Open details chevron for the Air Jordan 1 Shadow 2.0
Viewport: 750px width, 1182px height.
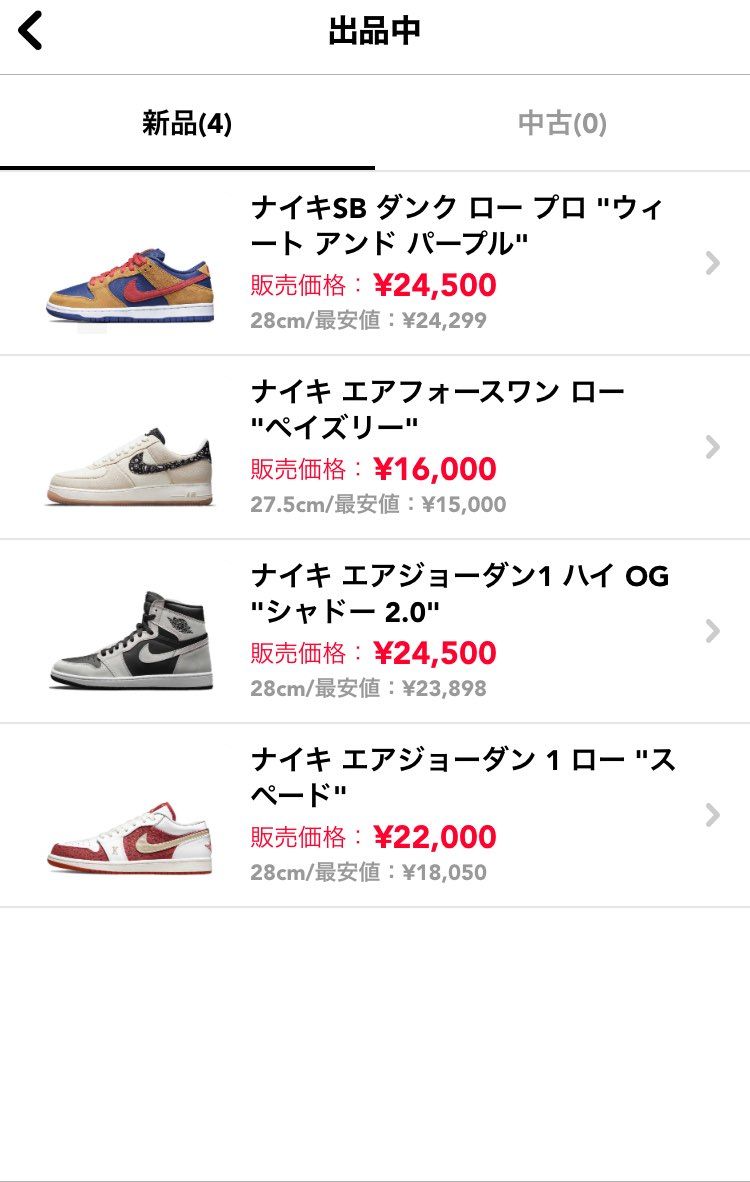(x=712, y=631)
